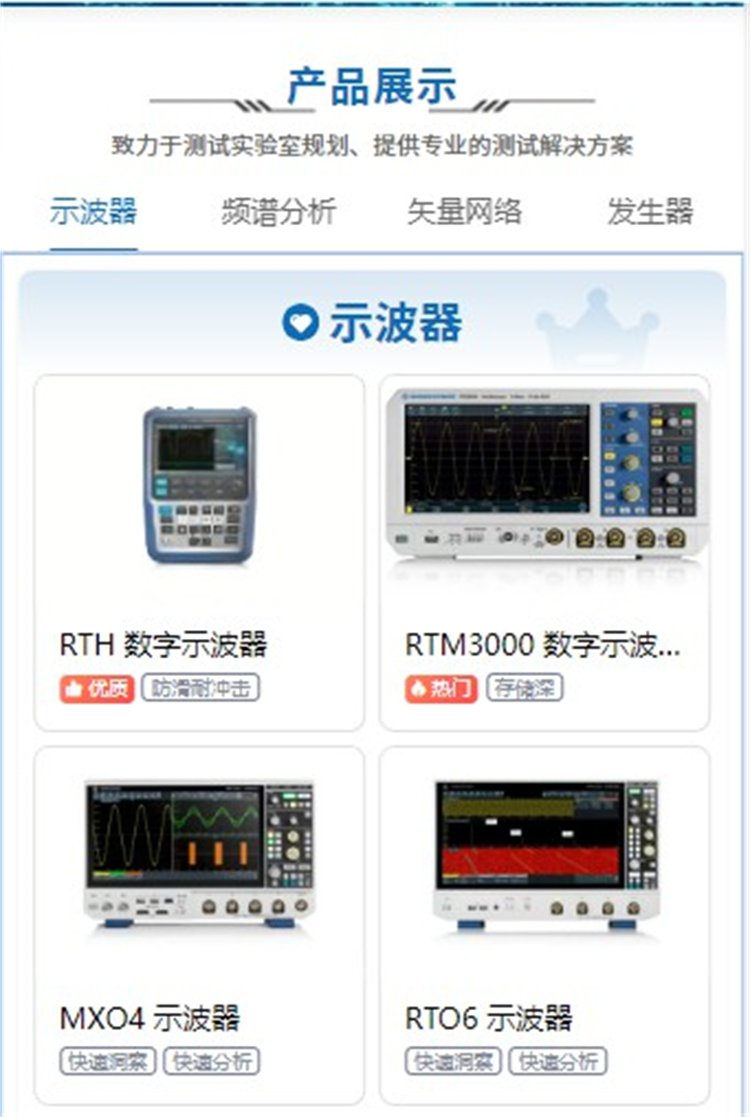View the RTM3000 数字示波器 product card
This screenshot has height=1117, width=750.
coord(544,552)
